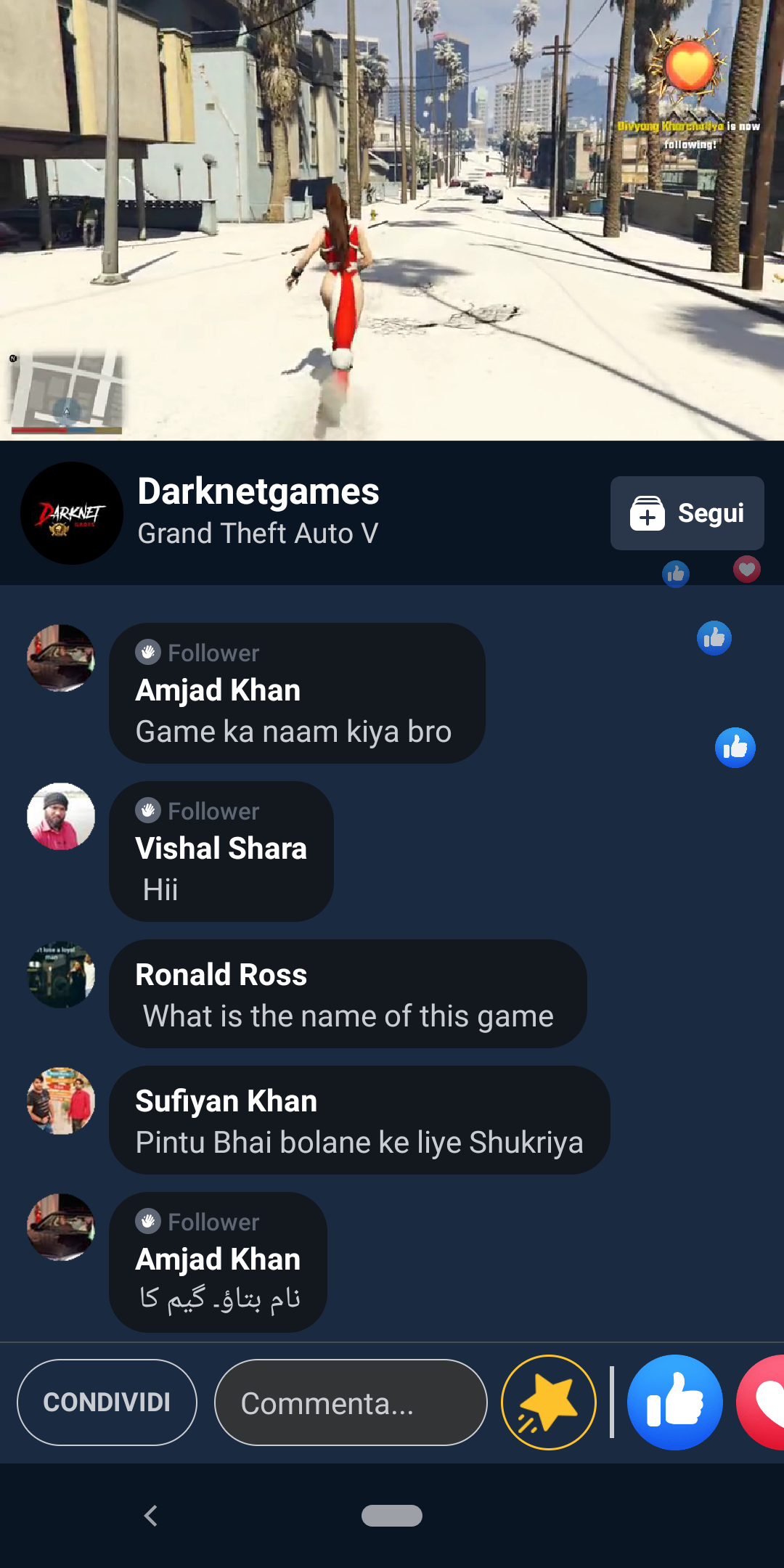
Task: Open the Commenta comment field
Action: (x=351, y=1402)
